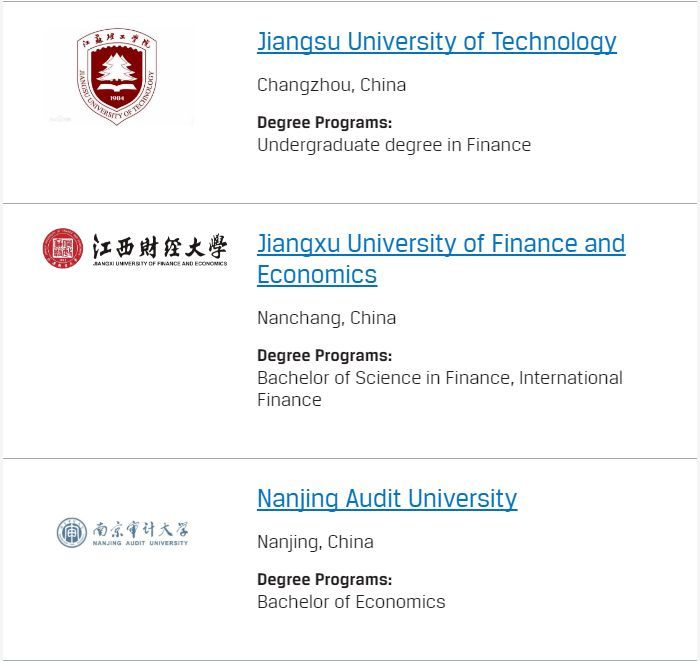Open the Nanjing Audit University link
700x661 pixels.
pos(386,499)
